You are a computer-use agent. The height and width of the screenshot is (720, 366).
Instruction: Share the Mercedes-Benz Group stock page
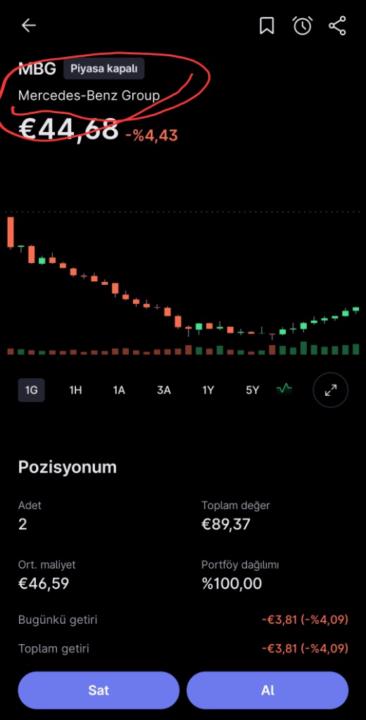pyautogui.click(x=338, y=26)
